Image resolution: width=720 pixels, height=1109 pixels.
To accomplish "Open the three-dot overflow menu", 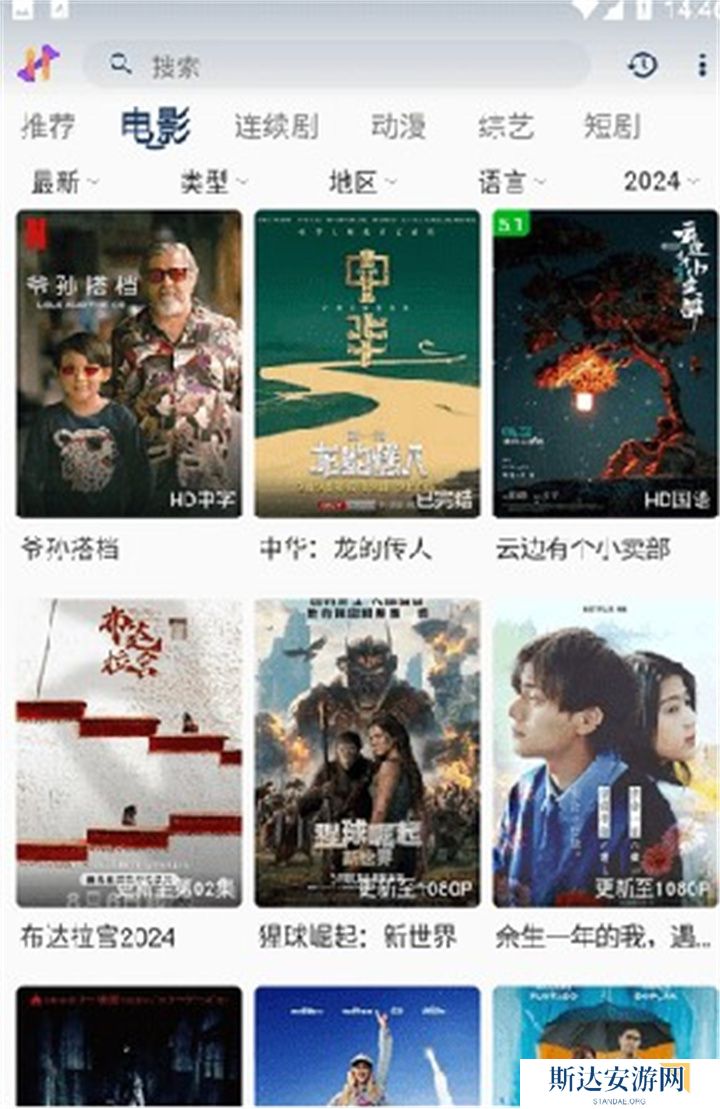I will coord(702,66).
